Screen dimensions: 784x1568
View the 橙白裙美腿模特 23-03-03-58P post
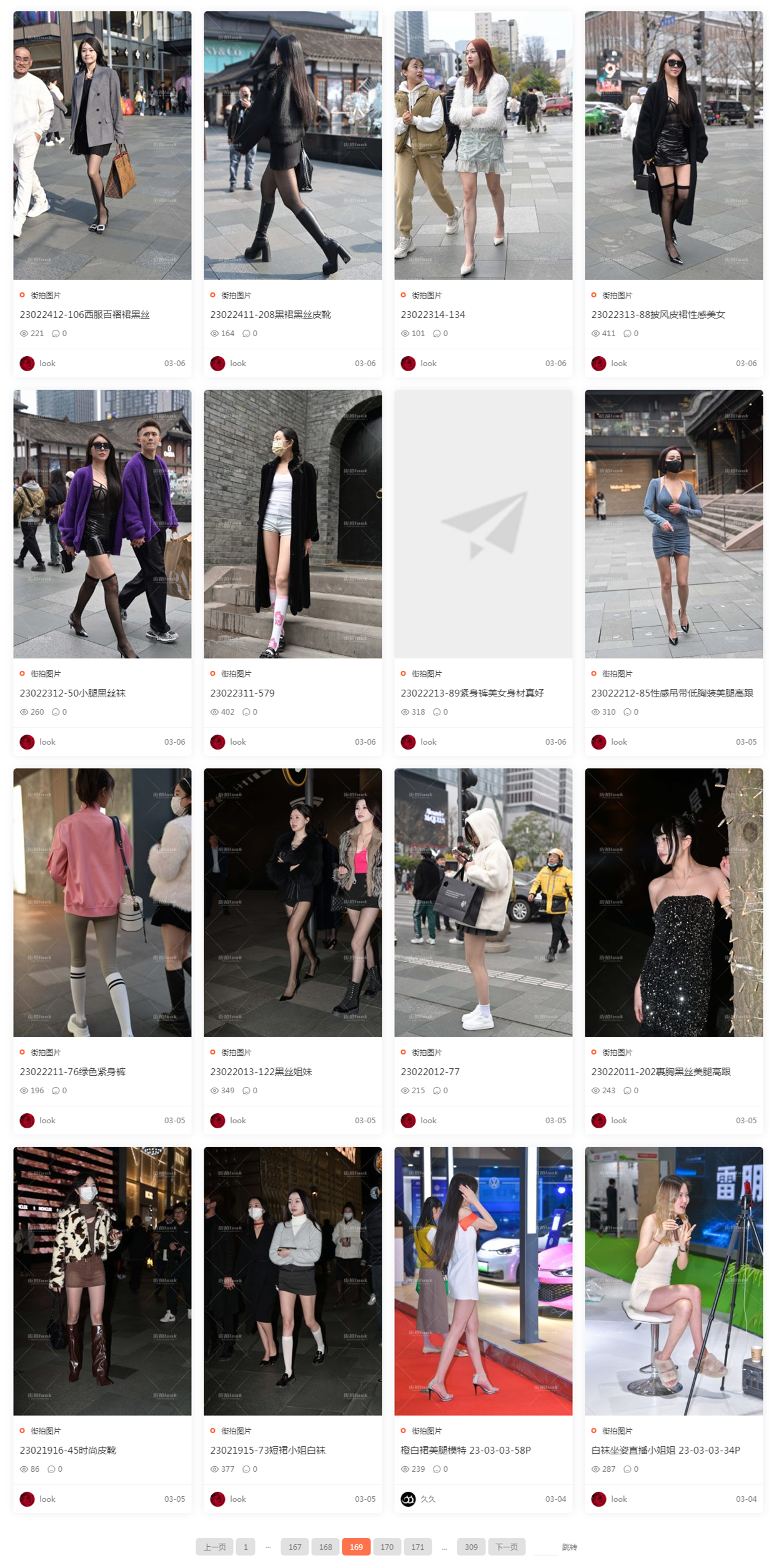pyautogui.click(x=465, y=1451)
